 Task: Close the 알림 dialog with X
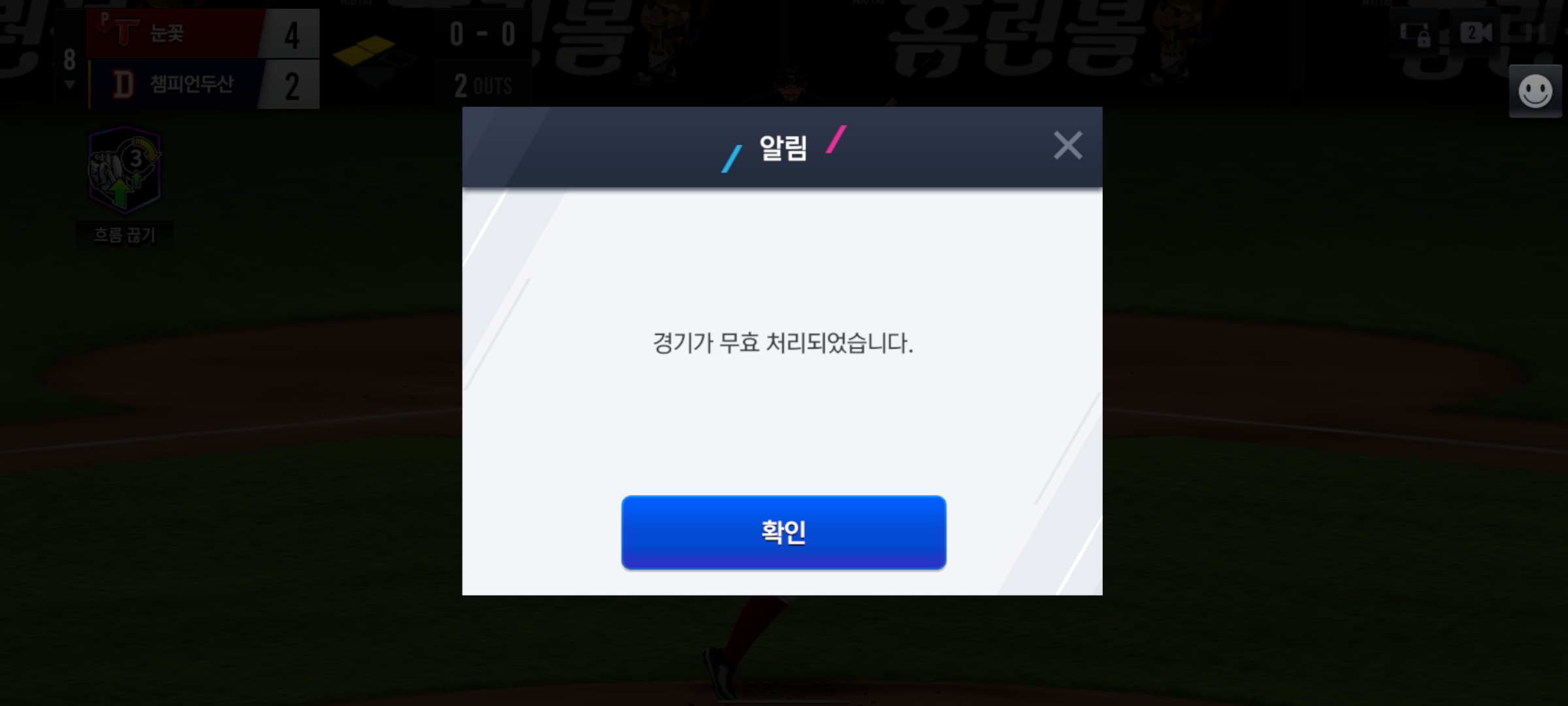click(1068, 145)
